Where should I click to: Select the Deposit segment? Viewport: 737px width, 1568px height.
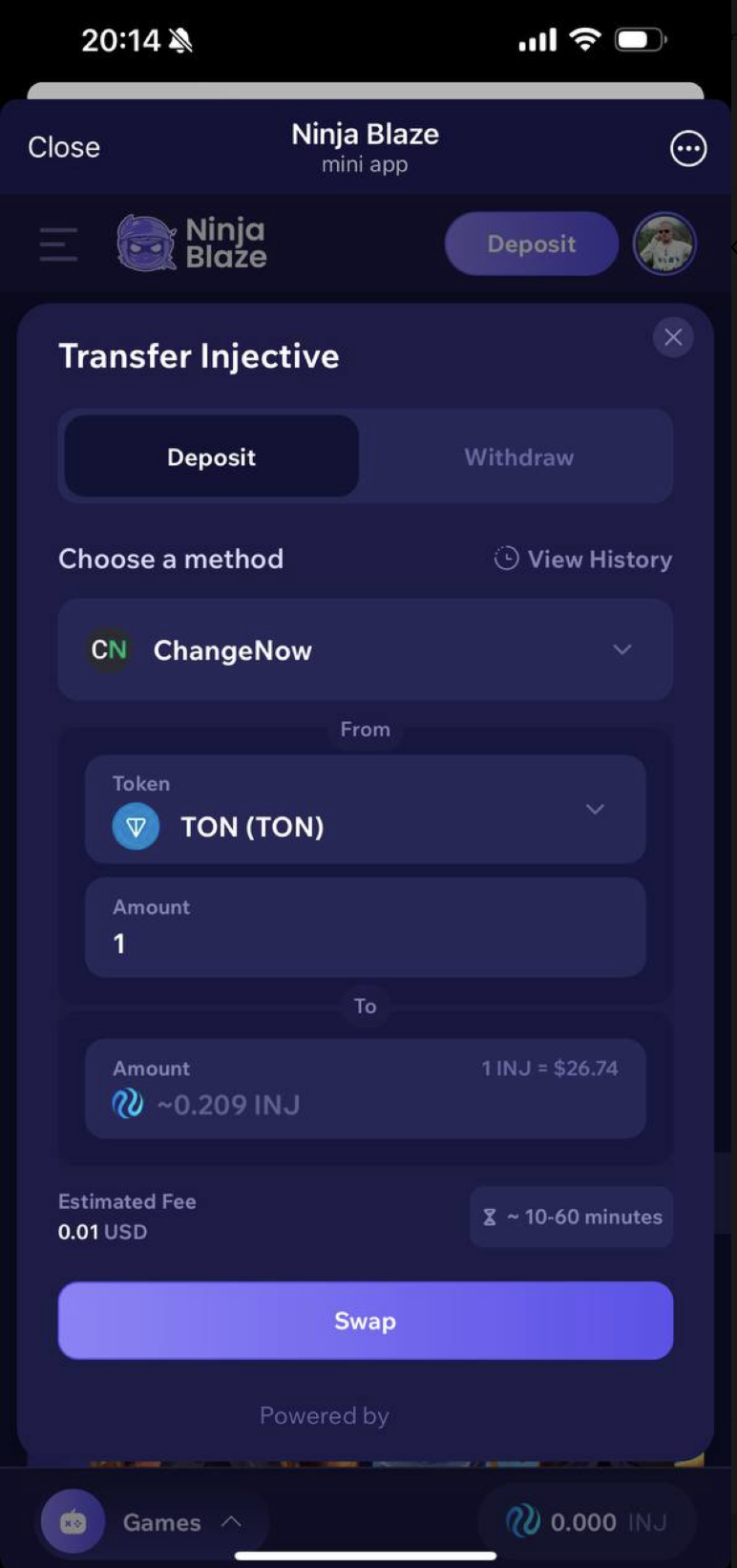(211, 456)
